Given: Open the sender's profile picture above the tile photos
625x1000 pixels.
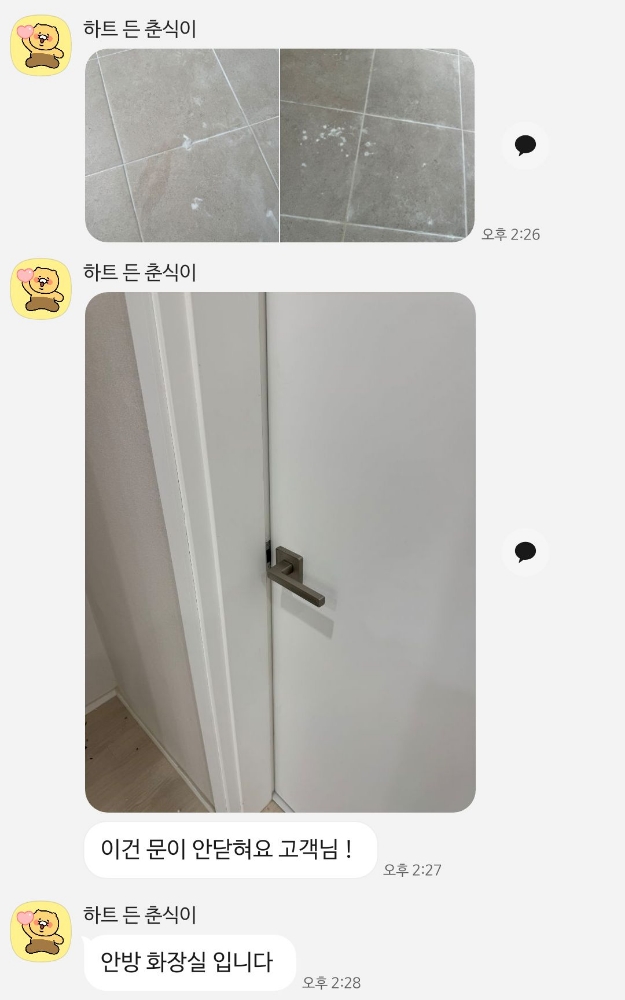Looking at the screenshot, I should click(x=41, y=46).
